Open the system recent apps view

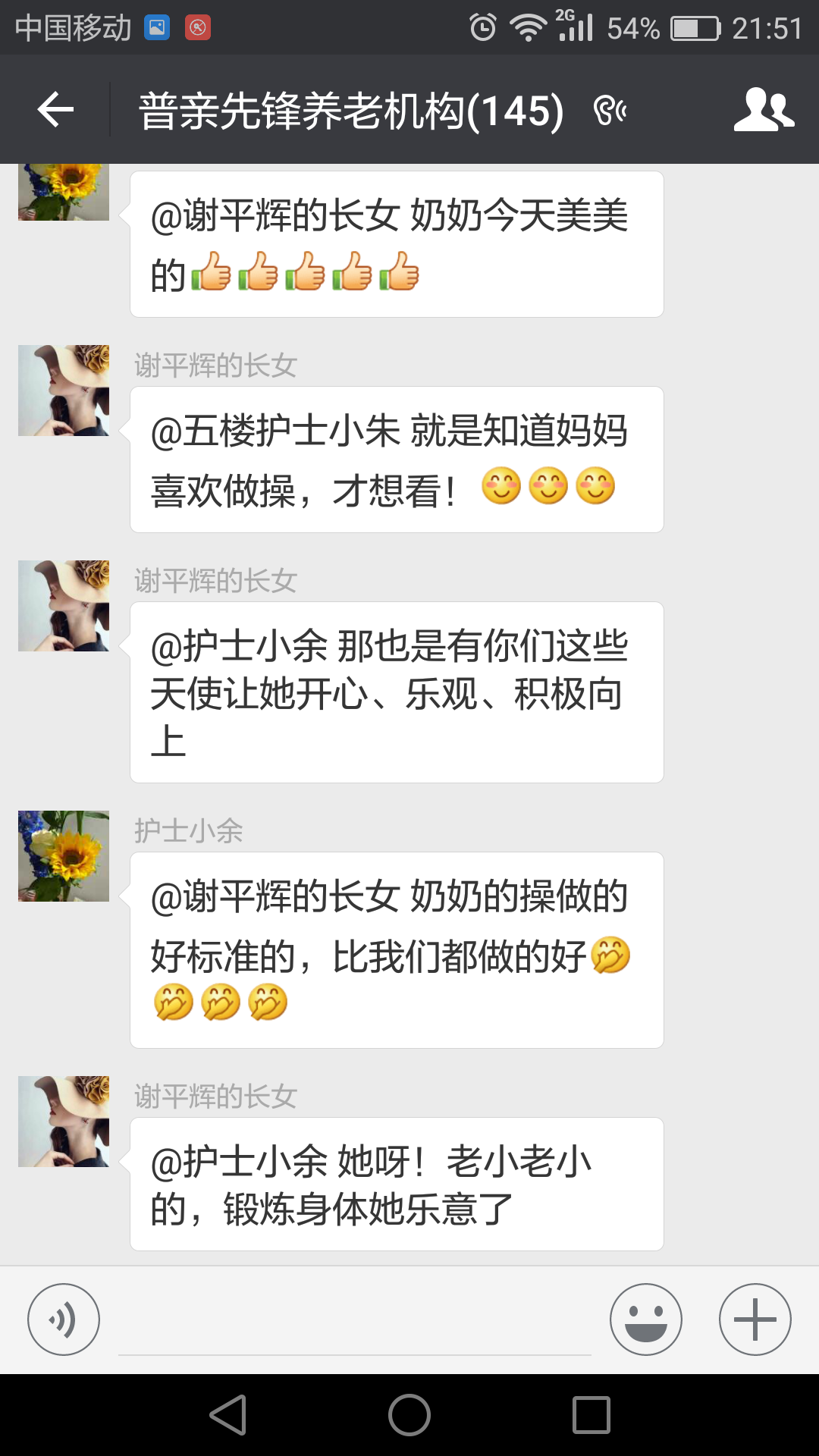[591, 1415]
